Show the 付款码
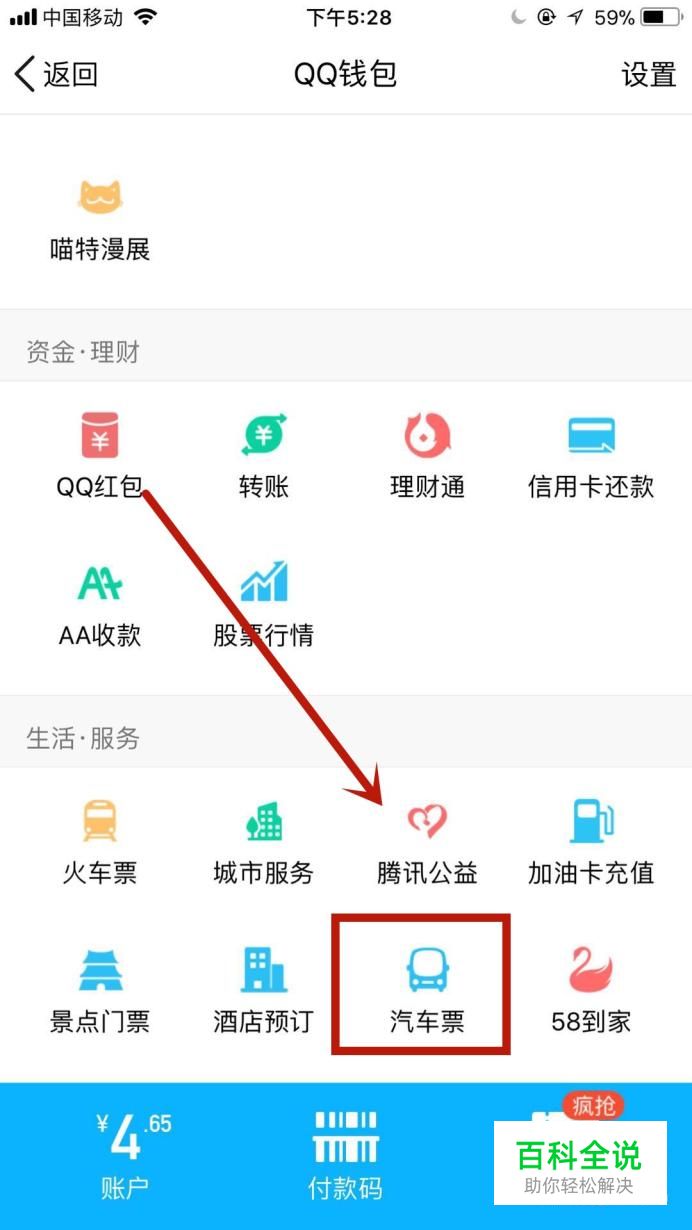The image size is (692, 1230). coord(345,1154)
